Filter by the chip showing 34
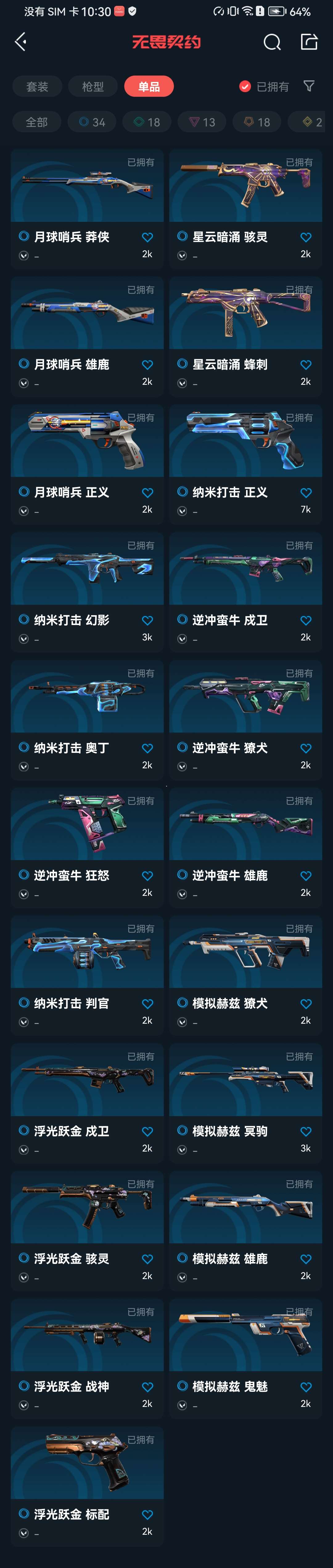This screenshot has width=333, height=1568. pos(92,122)
